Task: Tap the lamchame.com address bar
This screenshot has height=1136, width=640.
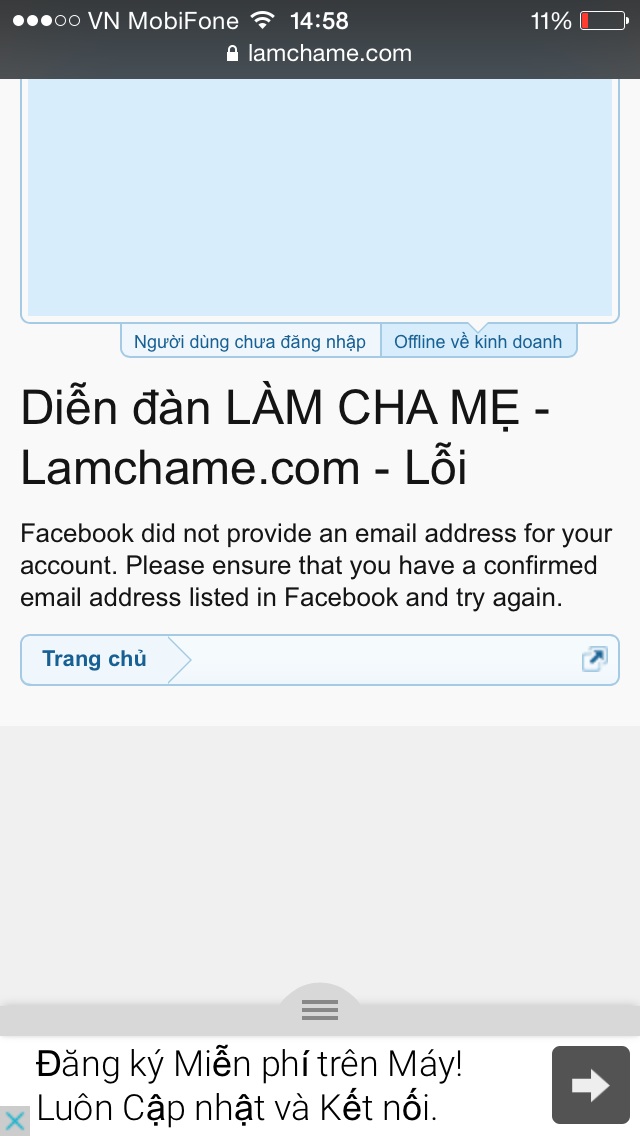Action: (320, 53)
